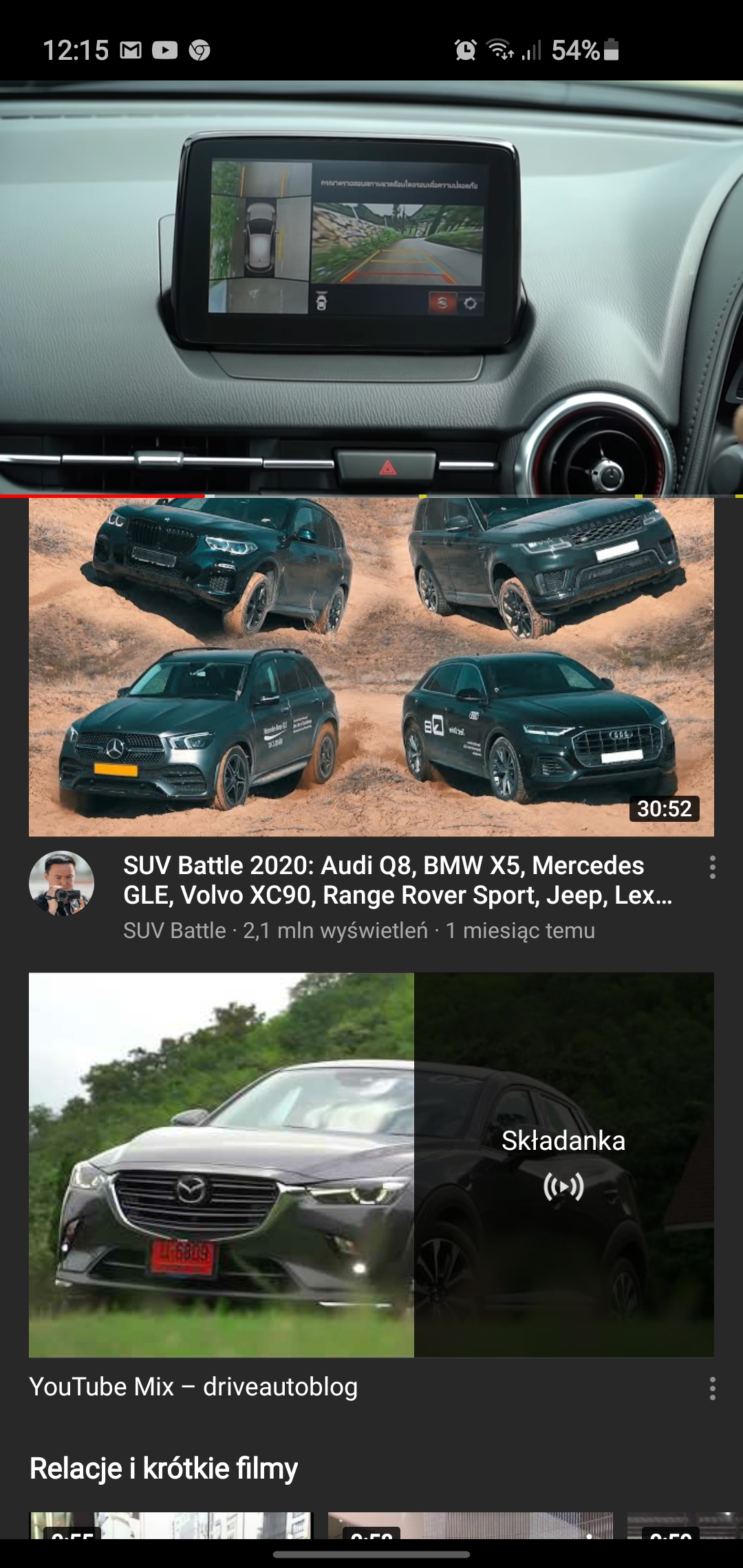Open options menu for SUV Battle 2020 video
This screenshot has width=743, height=1568.
tap(712, 867)
